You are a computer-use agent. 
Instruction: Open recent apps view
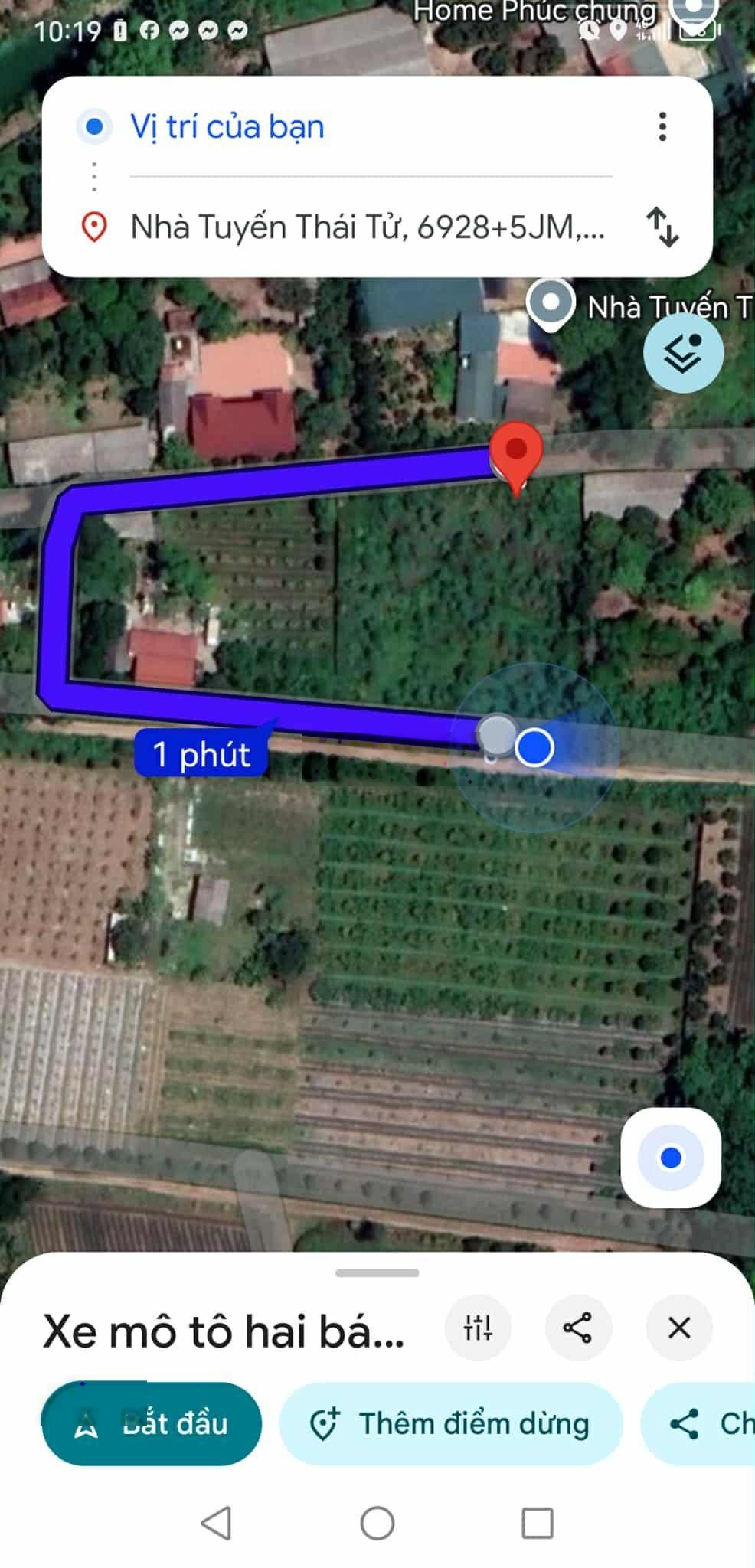click(x=538, y=1523)
